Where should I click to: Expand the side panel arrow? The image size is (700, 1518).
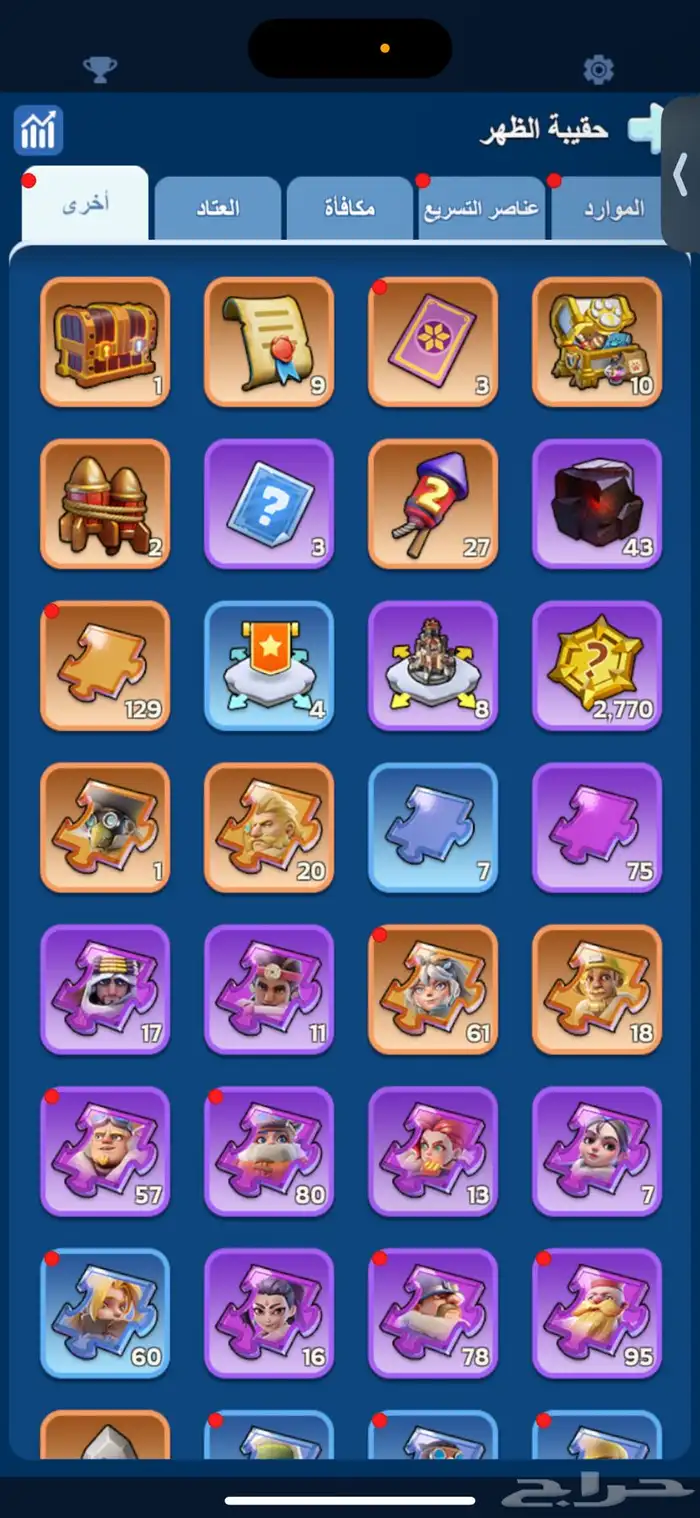pyautogui.click(x=681, y=175)
